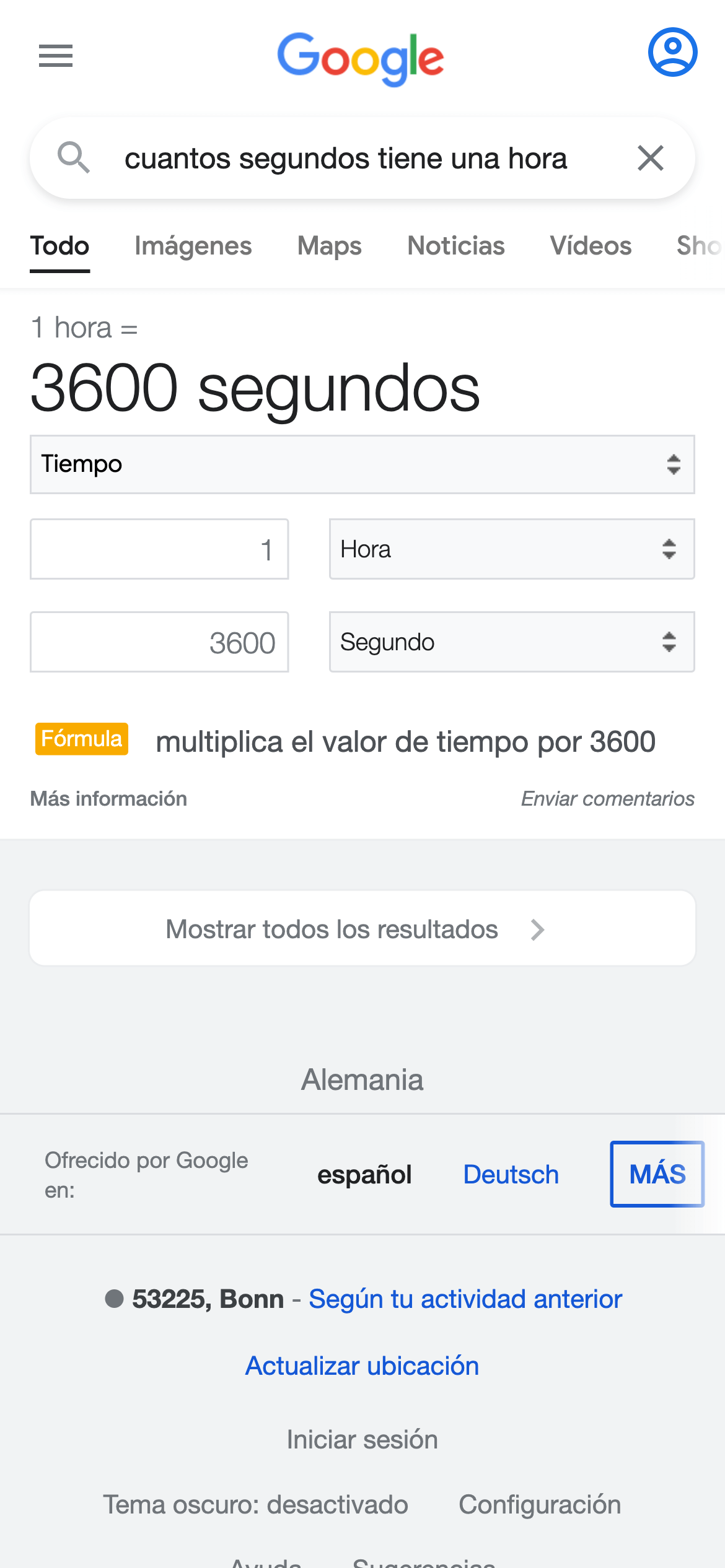Open the account profile icon
Image resolution: width=725 pixels, height=1568 pixels.
coord(672,52)
